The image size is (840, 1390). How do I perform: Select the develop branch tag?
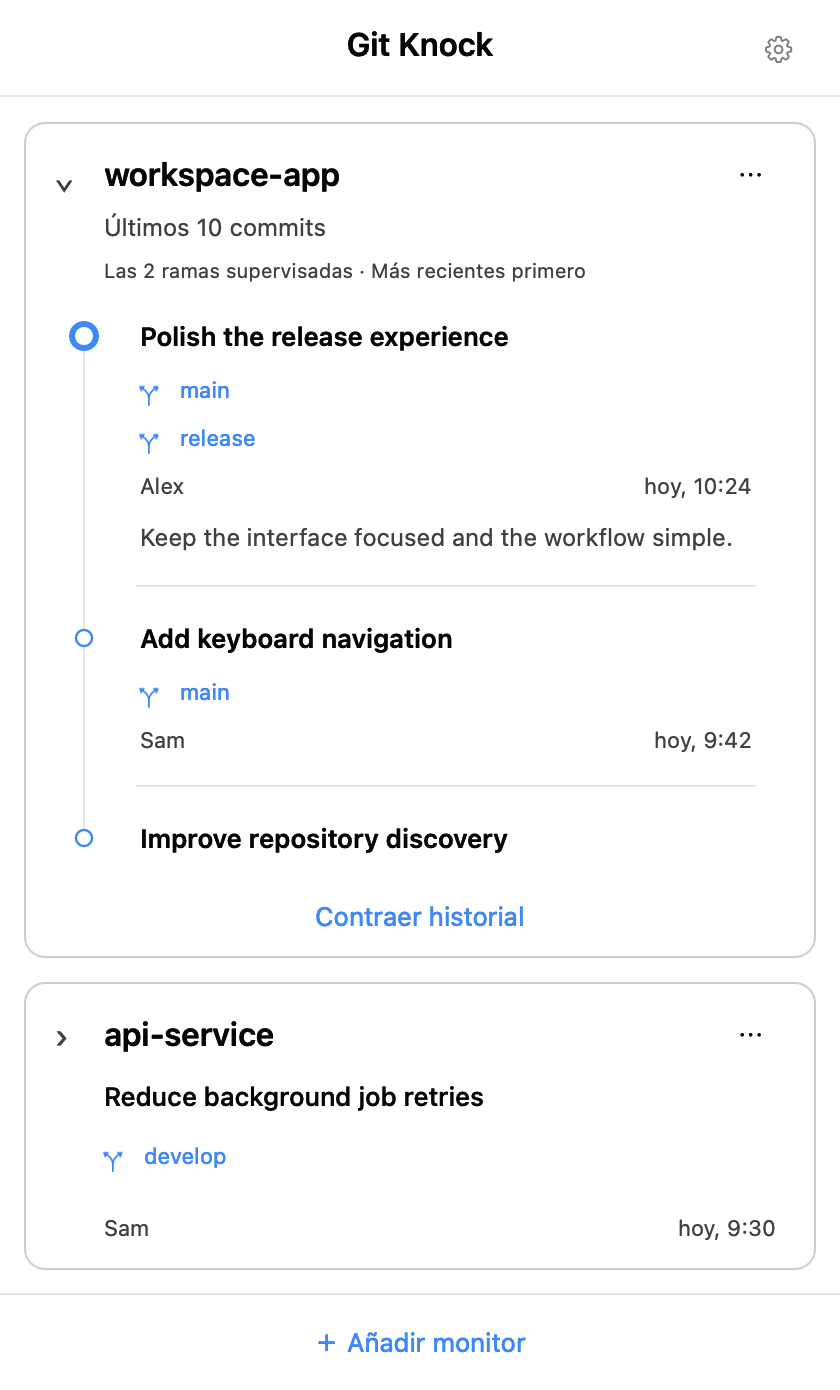pyautogui.click(x=165, y=1157)
